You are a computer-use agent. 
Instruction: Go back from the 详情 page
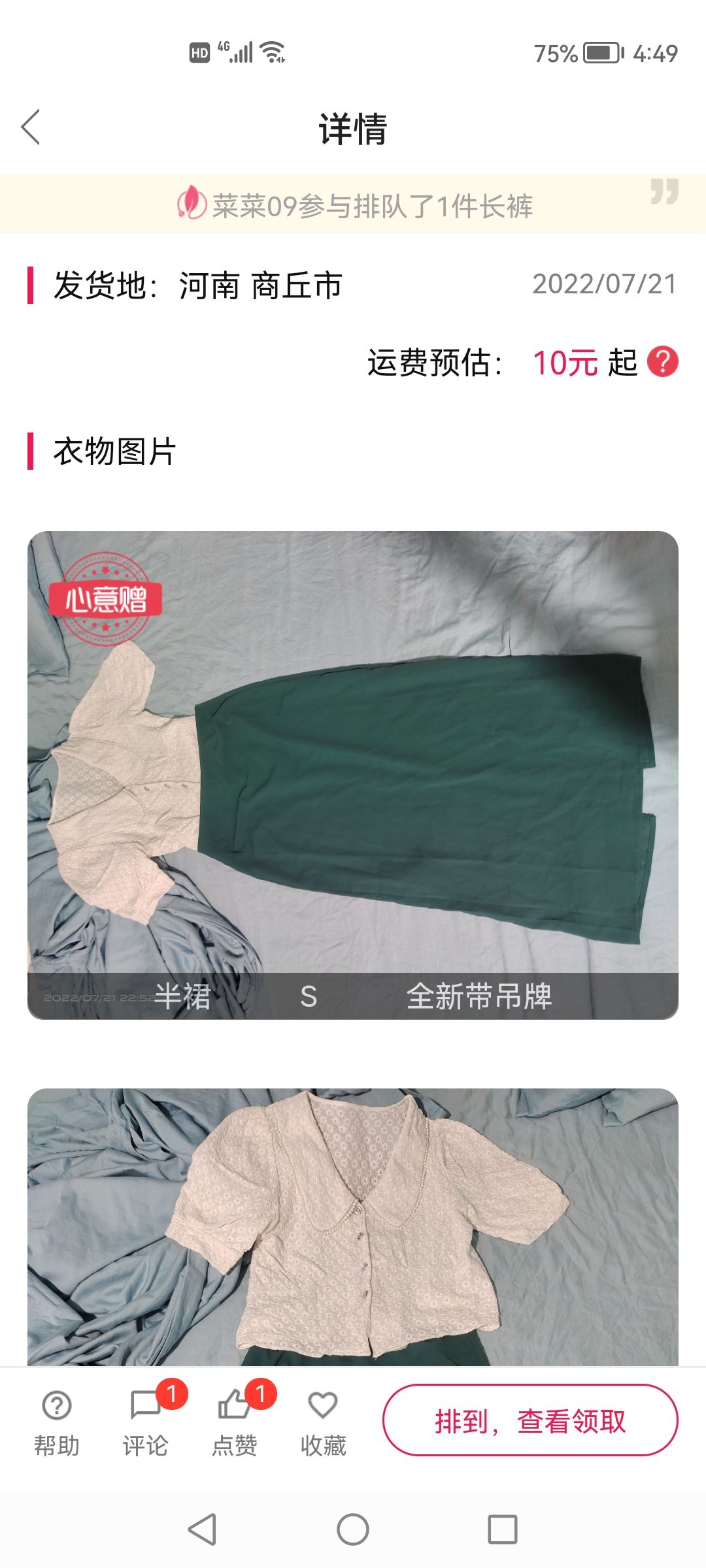31,127
